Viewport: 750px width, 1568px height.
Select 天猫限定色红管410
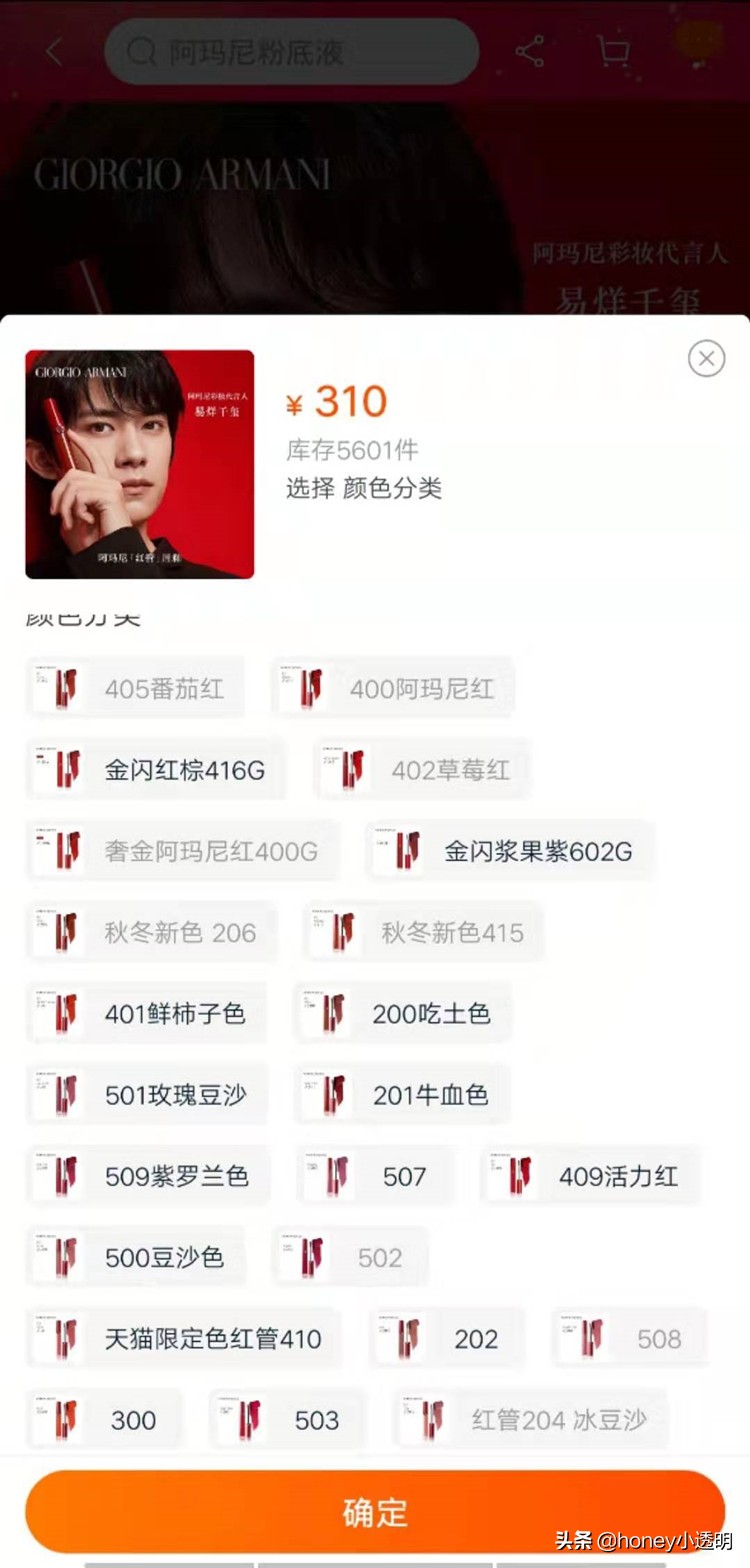coord(185,1337)
